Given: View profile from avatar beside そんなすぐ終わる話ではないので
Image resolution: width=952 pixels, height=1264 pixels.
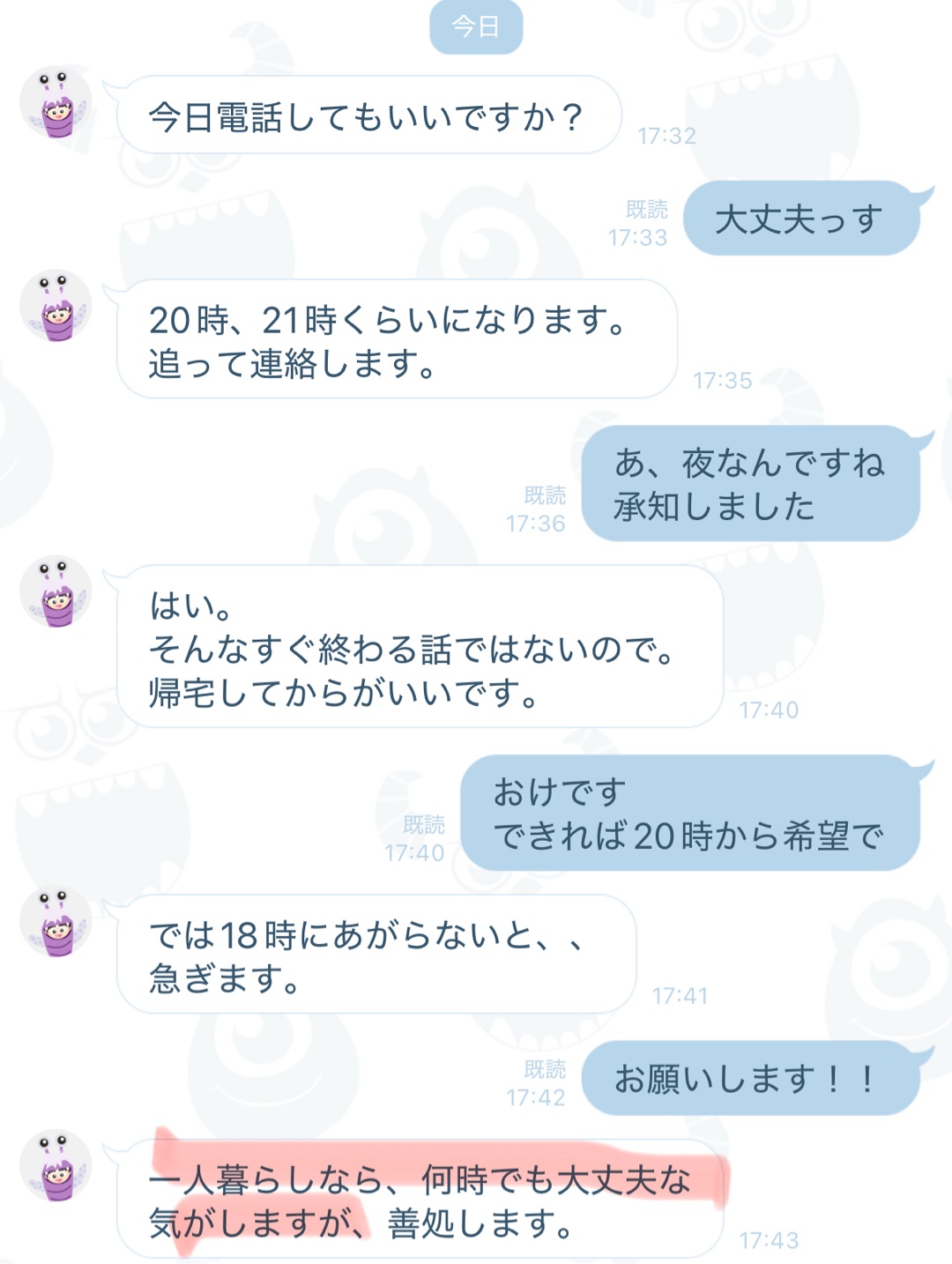Looking at the screenshot, I should click(56, 592).
